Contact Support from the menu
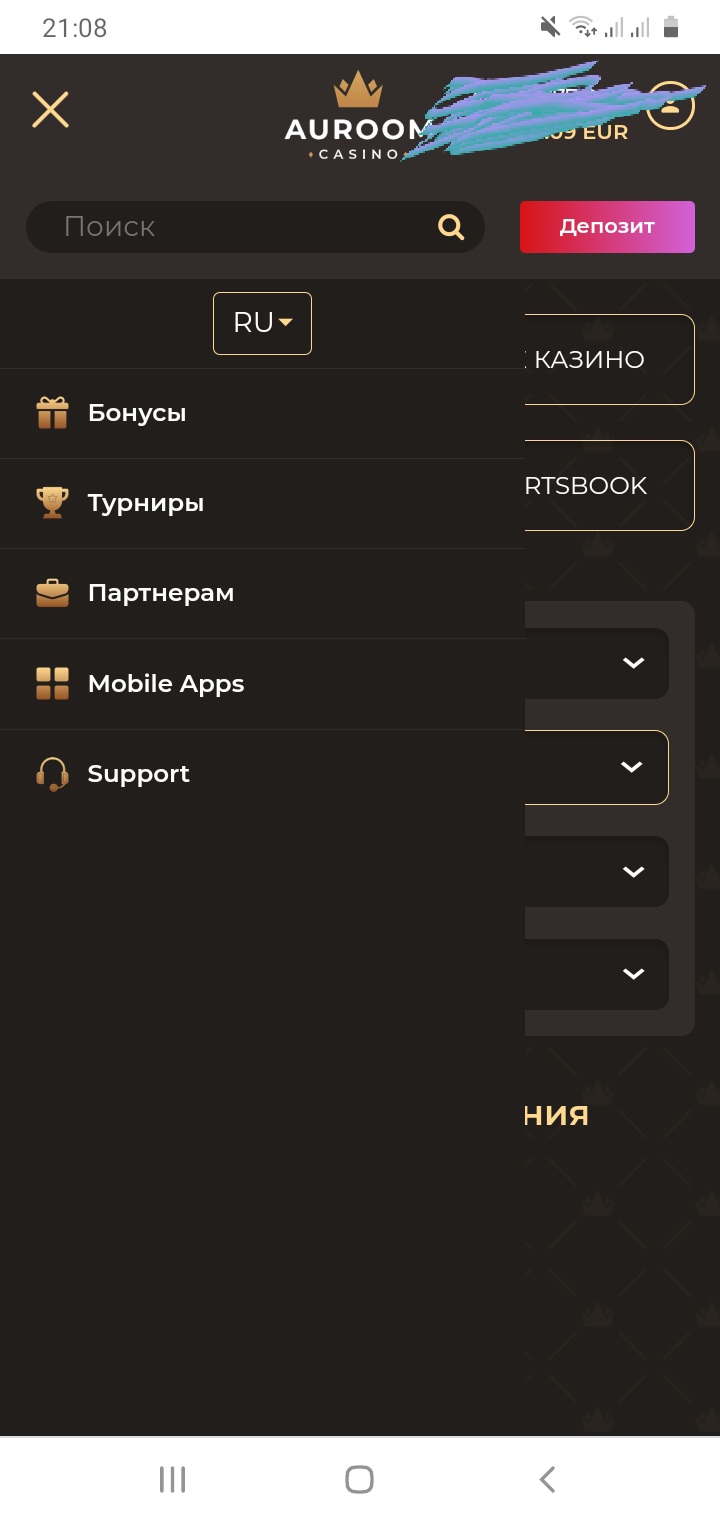Screen dimensions: 720x1520 tap(138, 774)
